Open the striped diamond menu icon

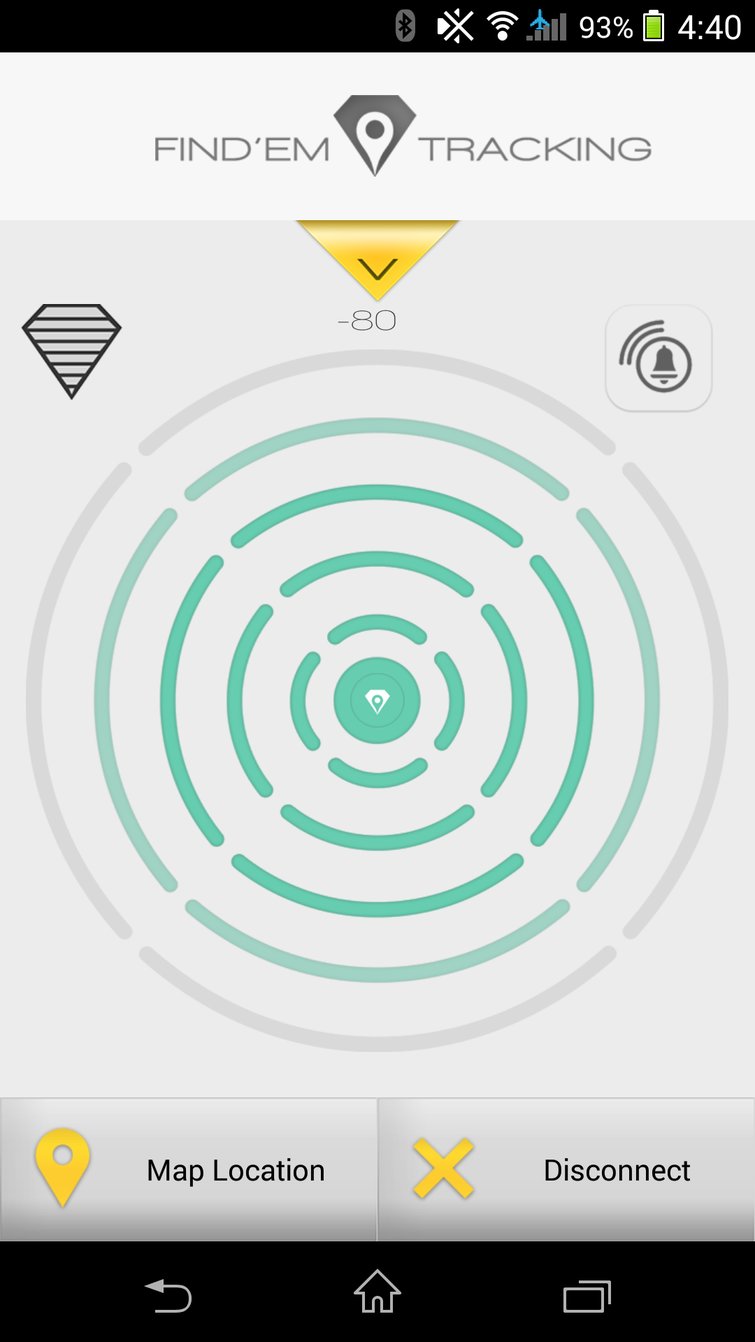coord(71,349)
